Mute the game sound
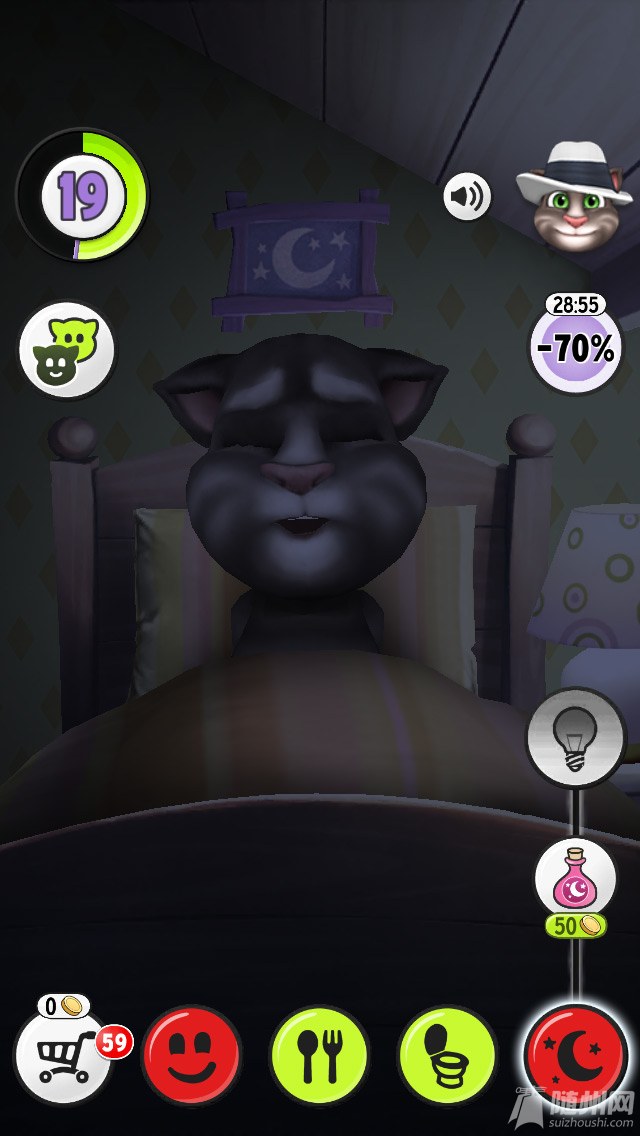This screenshot has height=1136, width=640. click(x=467, y=197)
